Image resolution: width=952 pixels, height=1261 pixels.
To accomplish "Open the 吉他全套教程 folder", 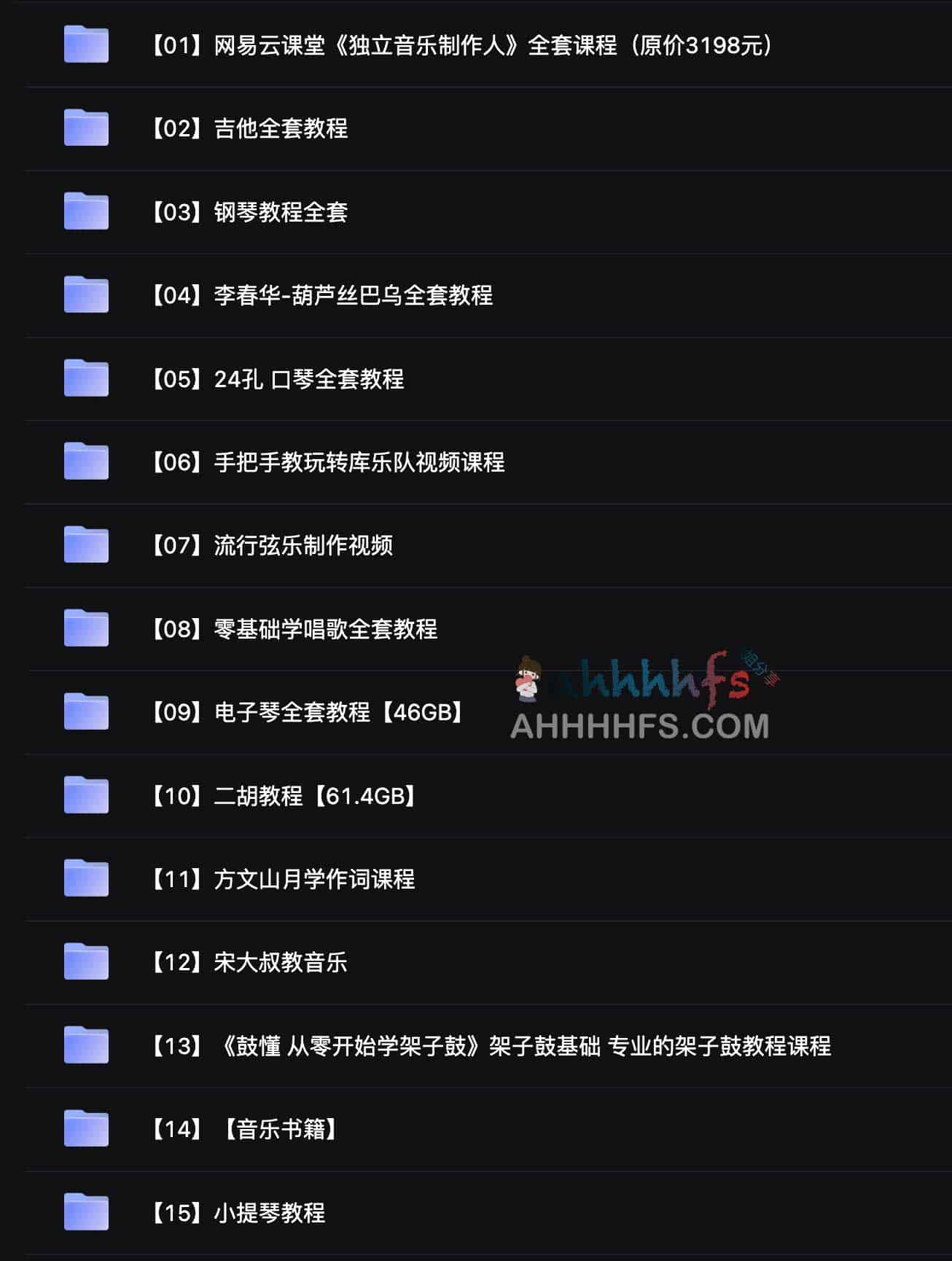I will (x=248, y=128).
